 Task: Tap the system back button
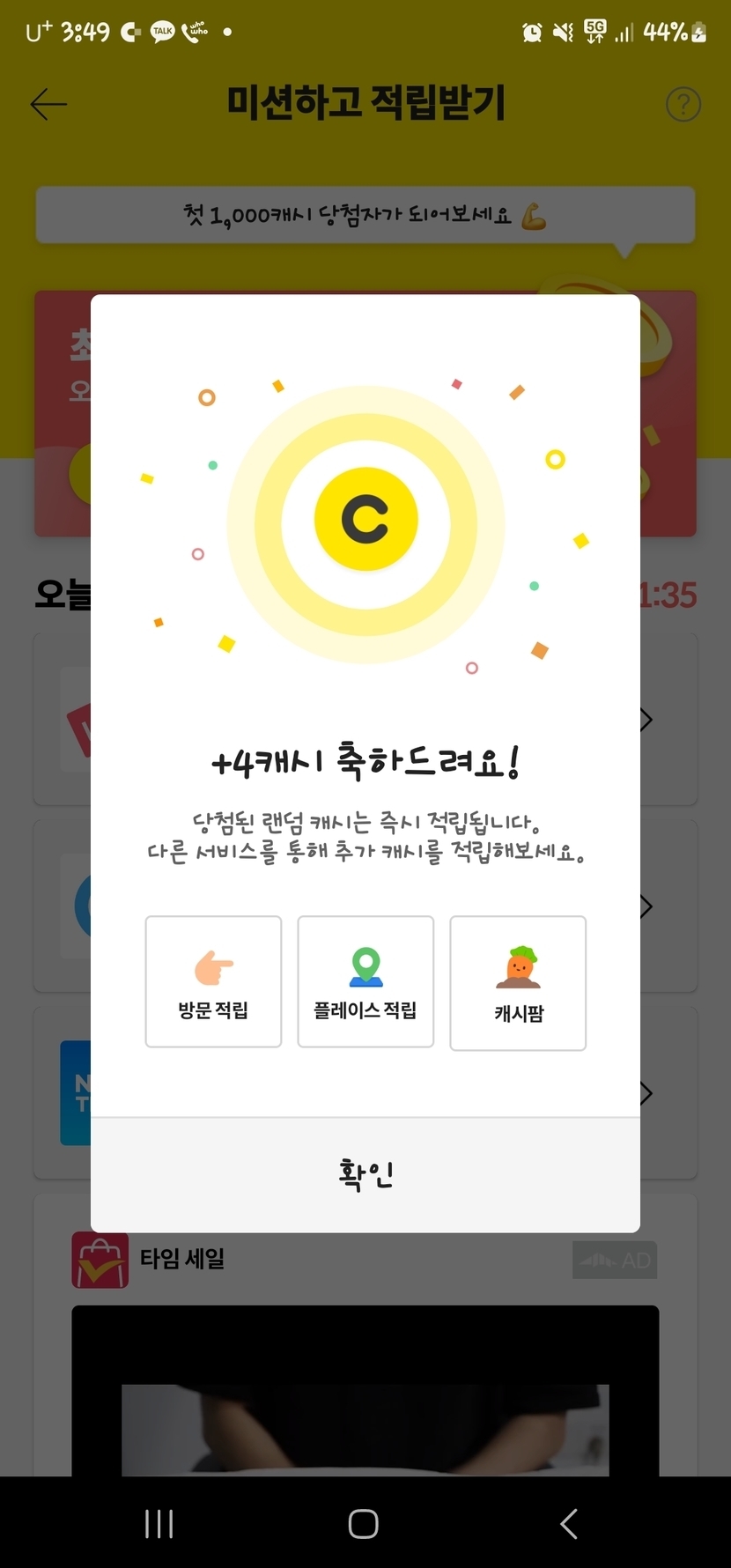pos(569,1523)
